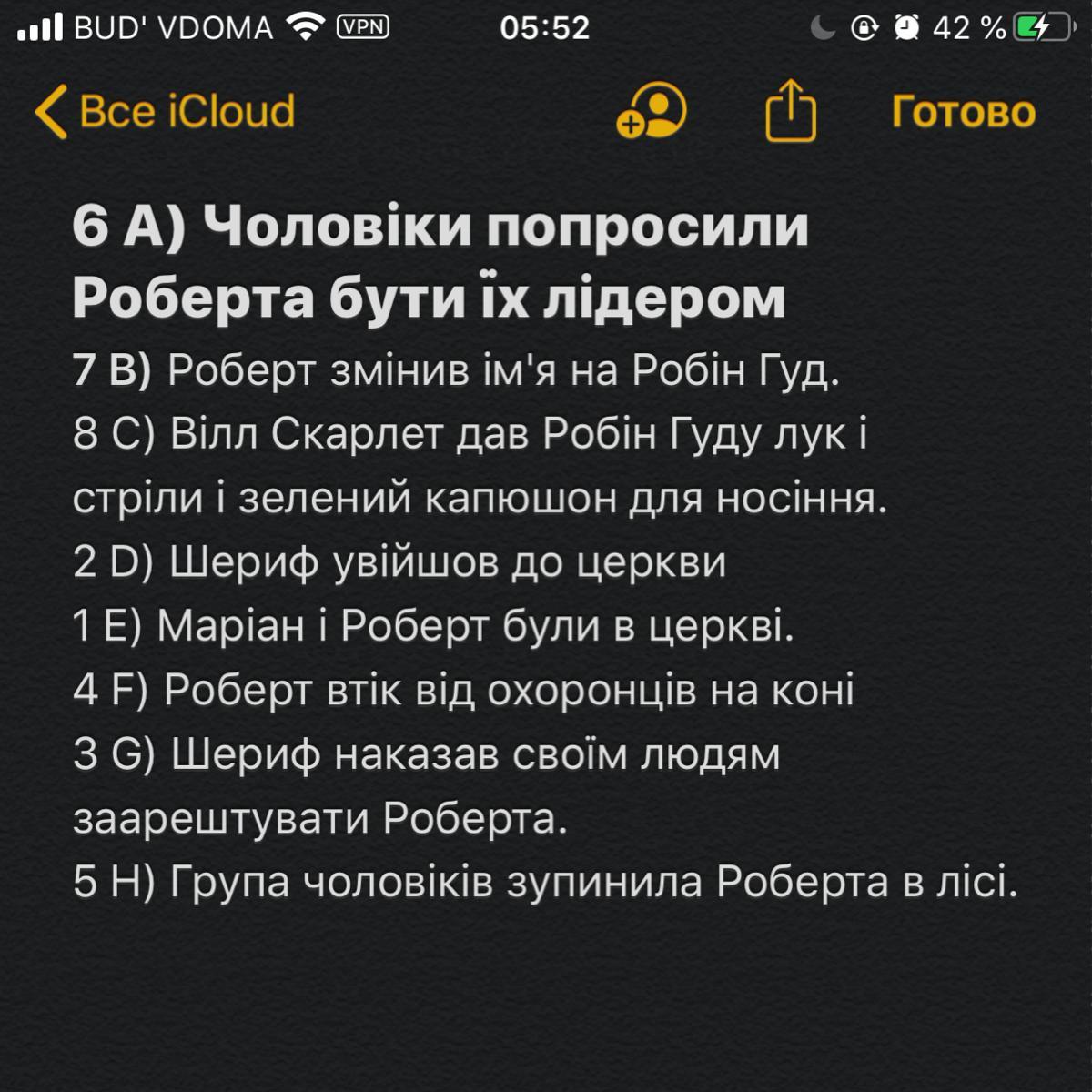Image resolution: width=1092 pixels, height=1092 pixels.
Task: Tap Готово to finish editing
Action: (963, 112)
